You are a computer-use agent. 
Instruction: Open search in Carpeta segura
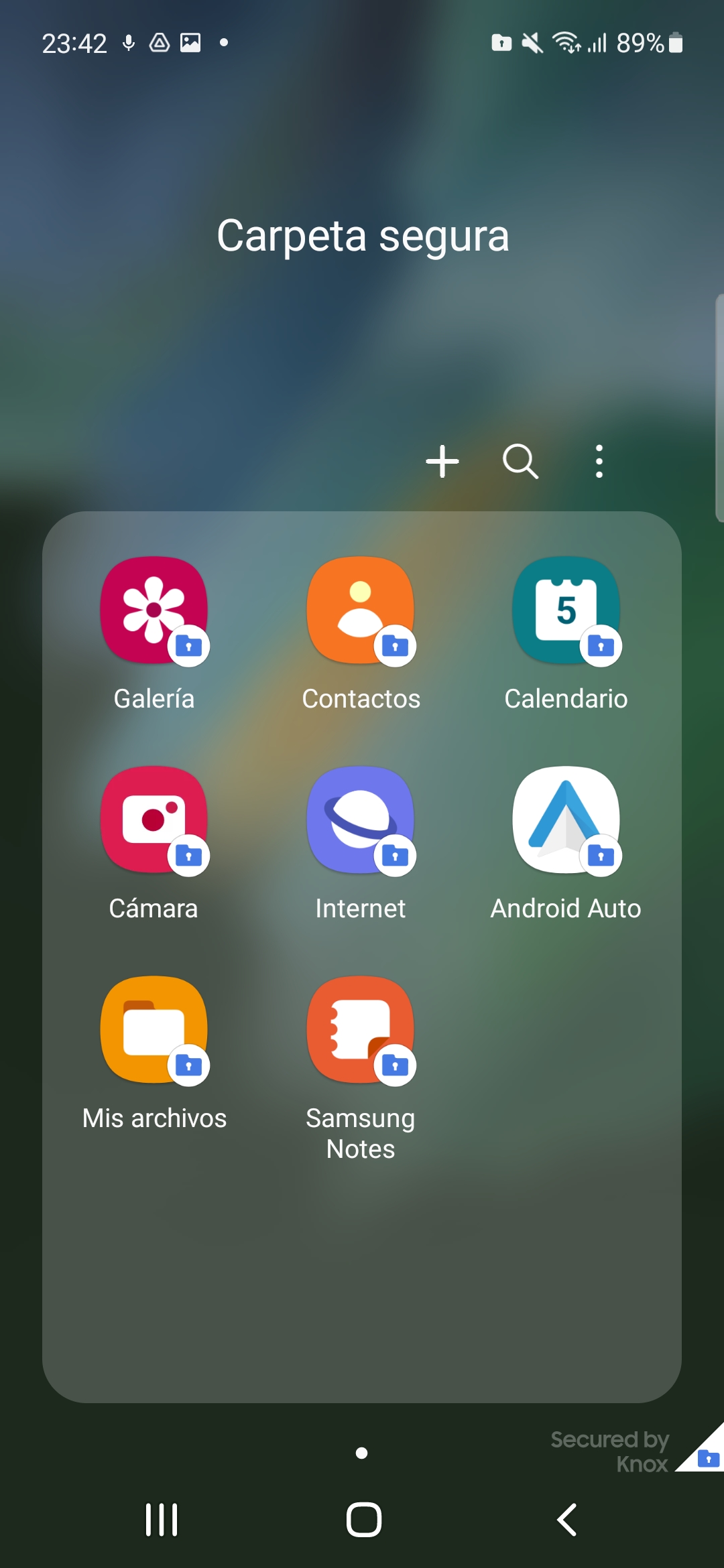[x=521, y=462]
